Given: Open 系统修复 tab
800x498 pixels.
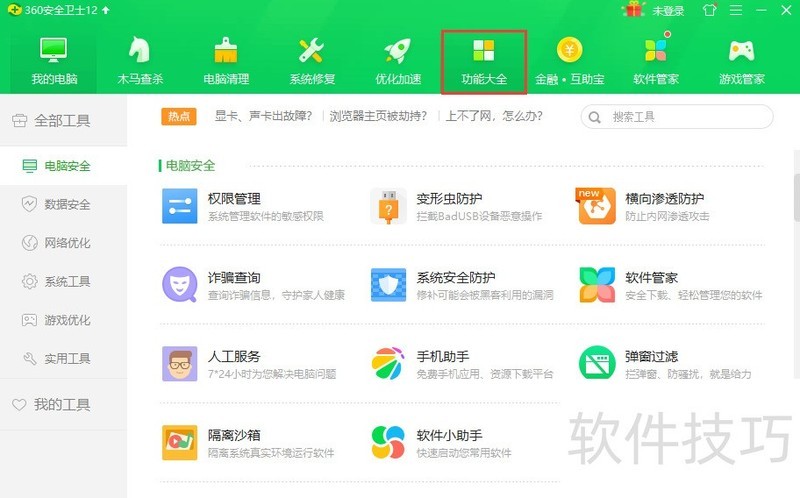Looking at the screenshot, I should pyautogui.click(x=312, y=60).
